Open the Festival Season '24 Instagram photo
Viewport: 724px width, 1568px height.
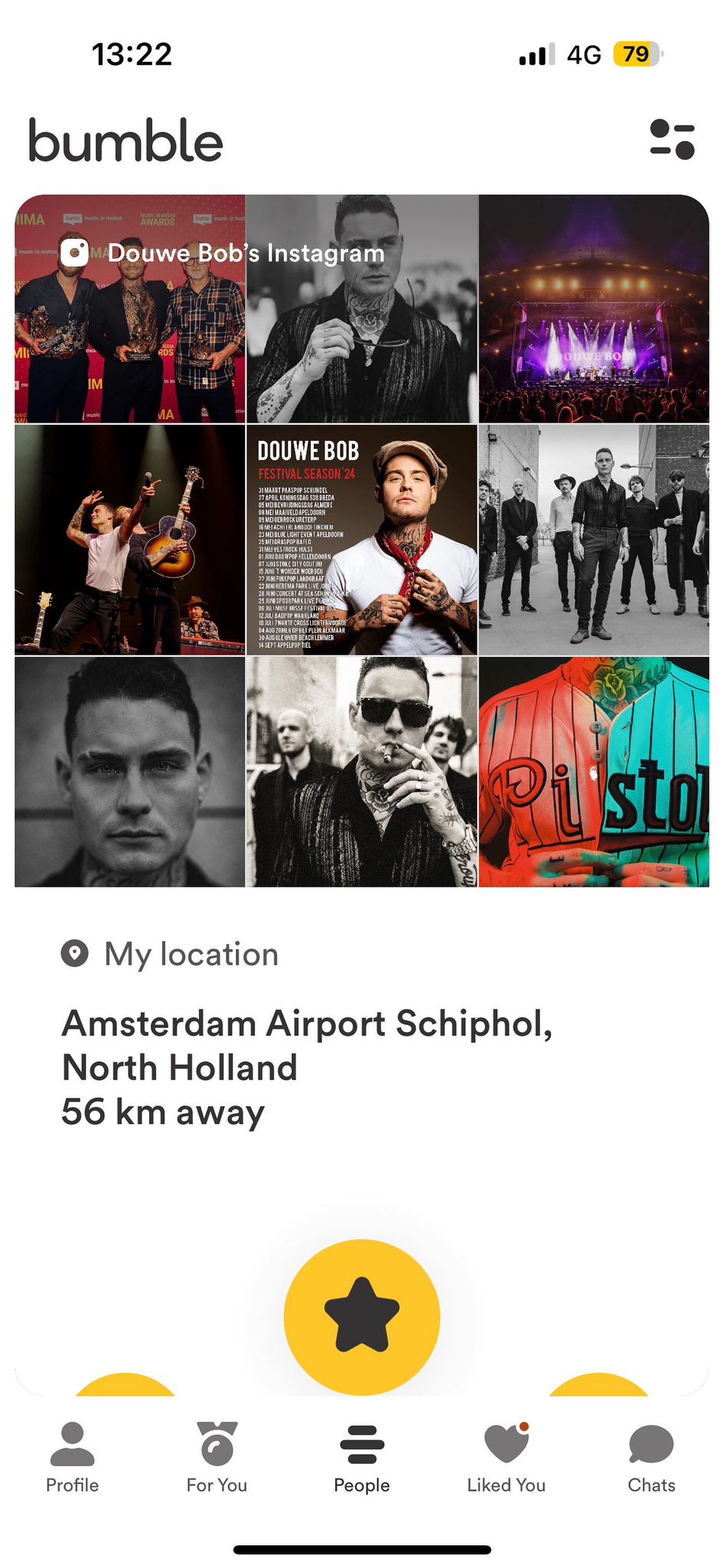point(361,540)
